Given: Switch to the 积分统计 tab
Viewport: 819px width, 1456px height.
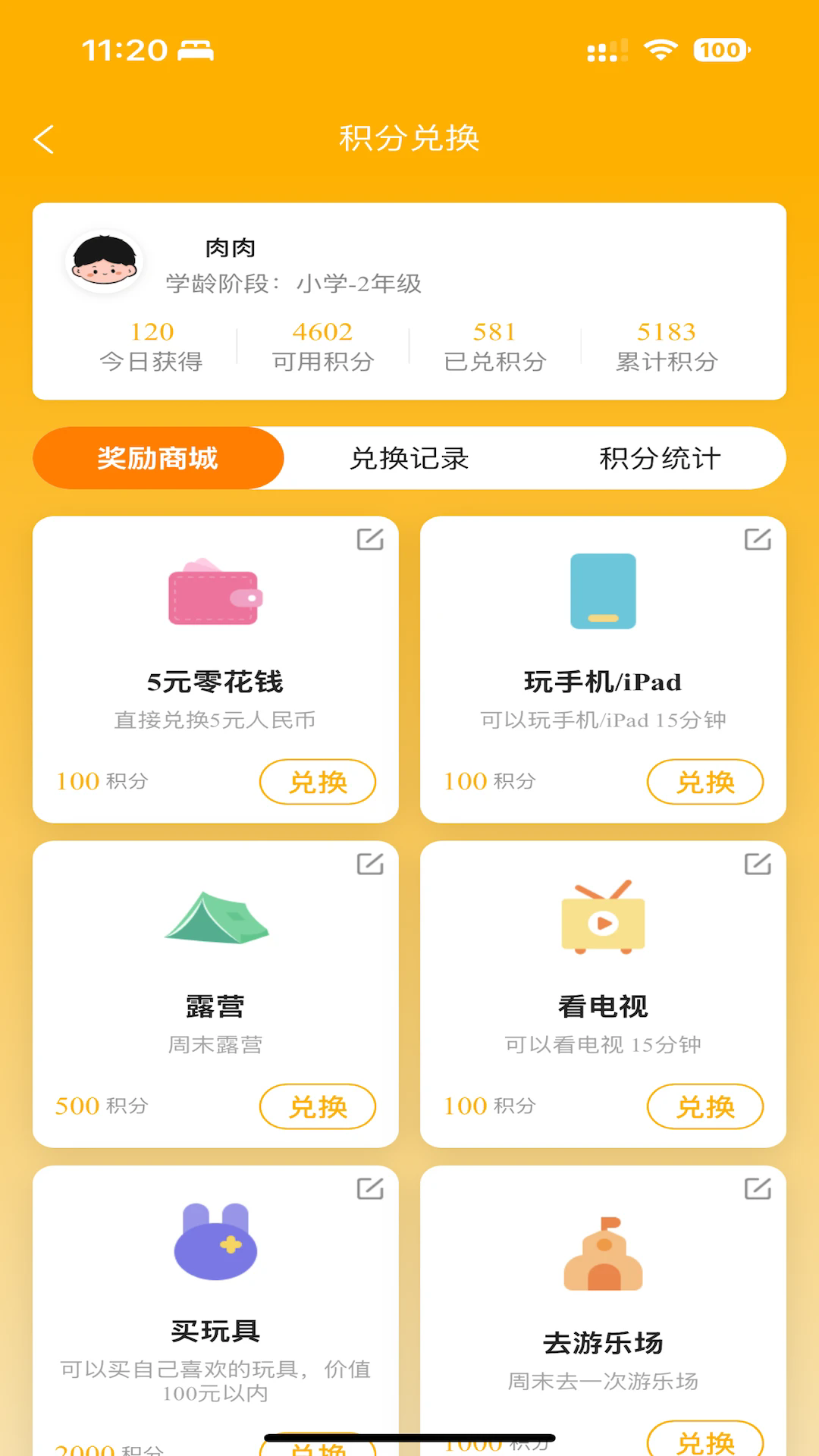Looking at the screenshot, I should click(659, 458).
